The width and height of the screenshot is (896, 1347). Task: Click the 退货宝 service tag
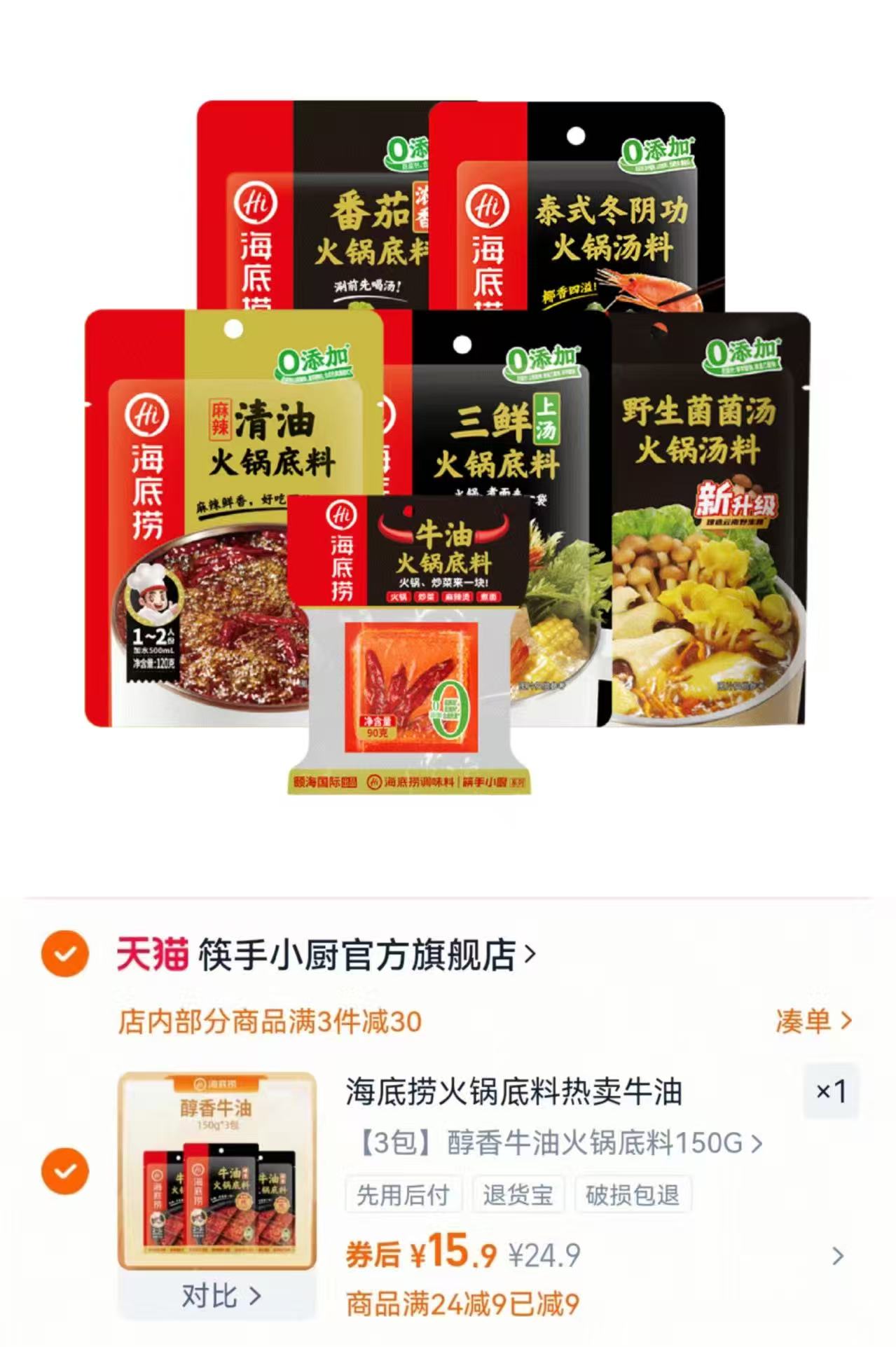[518, 1191]
